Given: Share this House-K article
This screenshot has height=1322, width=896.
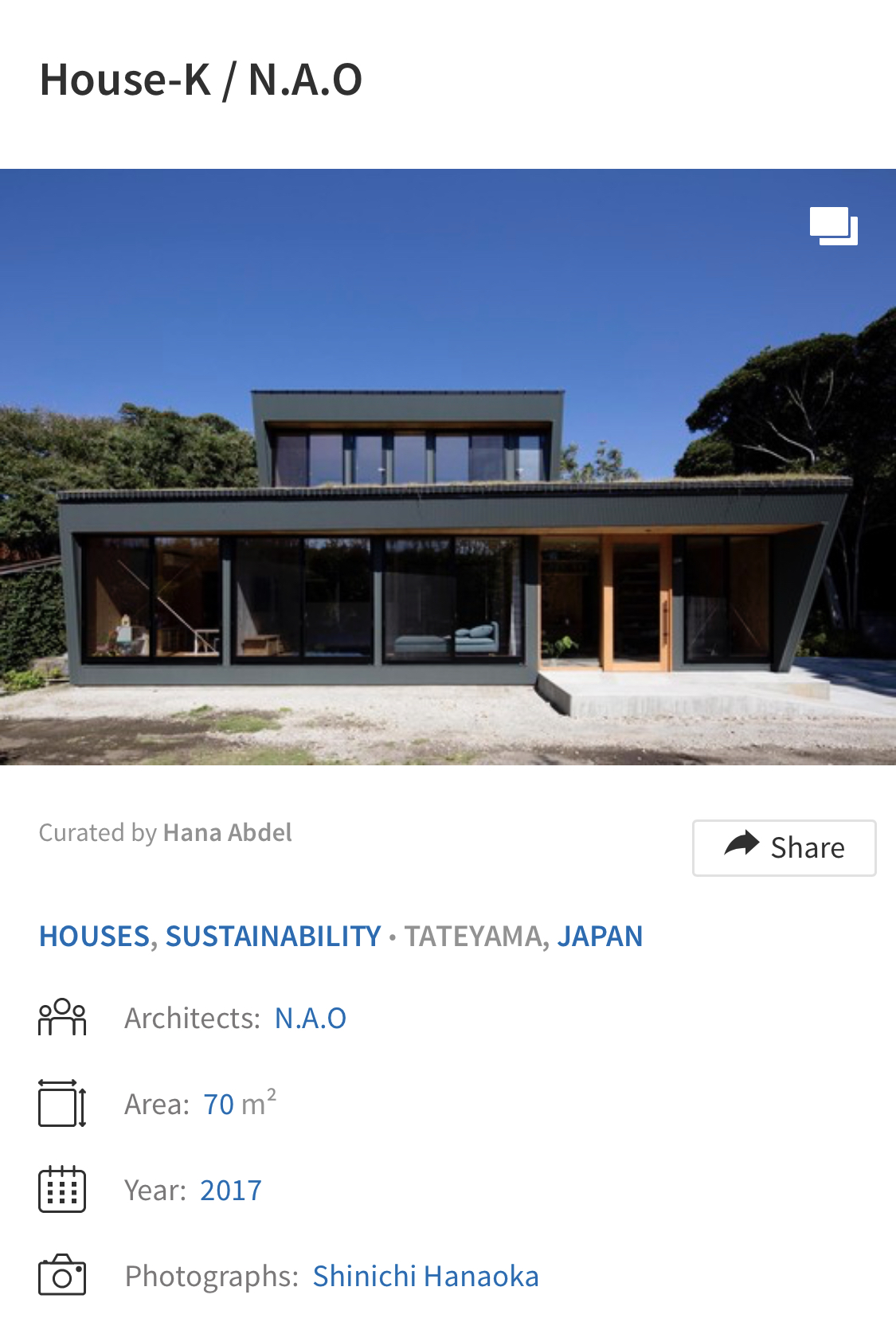Looking at the screenshot, I should tap(784, 847).
